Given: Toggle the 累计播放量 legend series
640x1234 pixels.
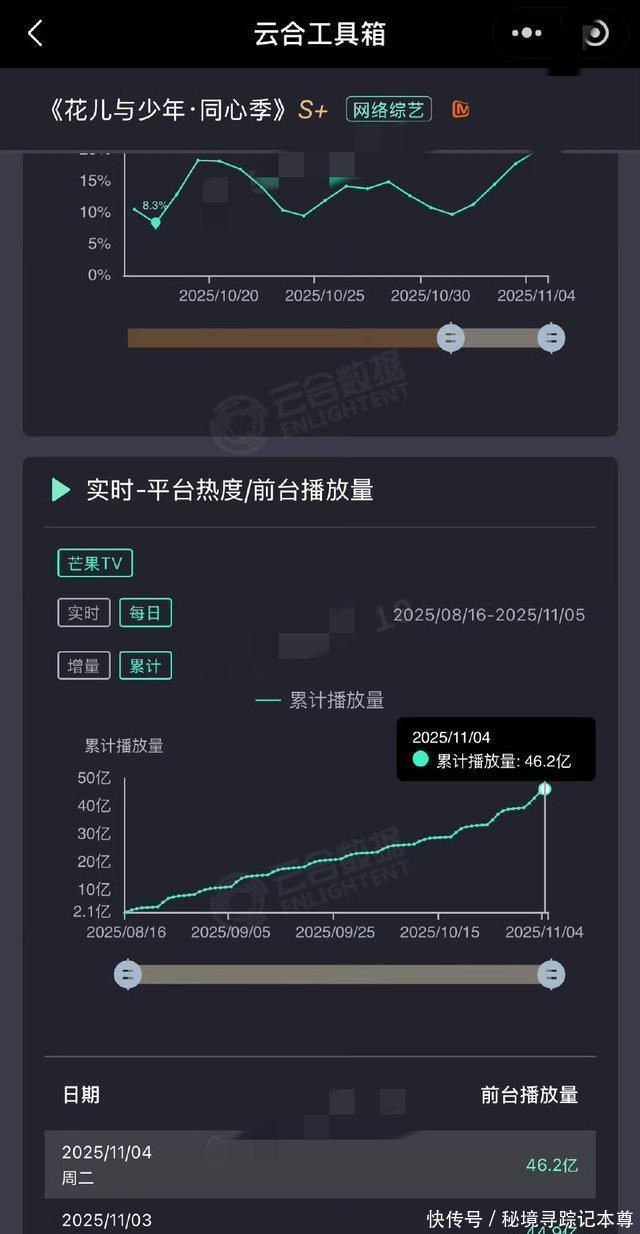Looking at the screenshot, I should (x=320, y=700).
